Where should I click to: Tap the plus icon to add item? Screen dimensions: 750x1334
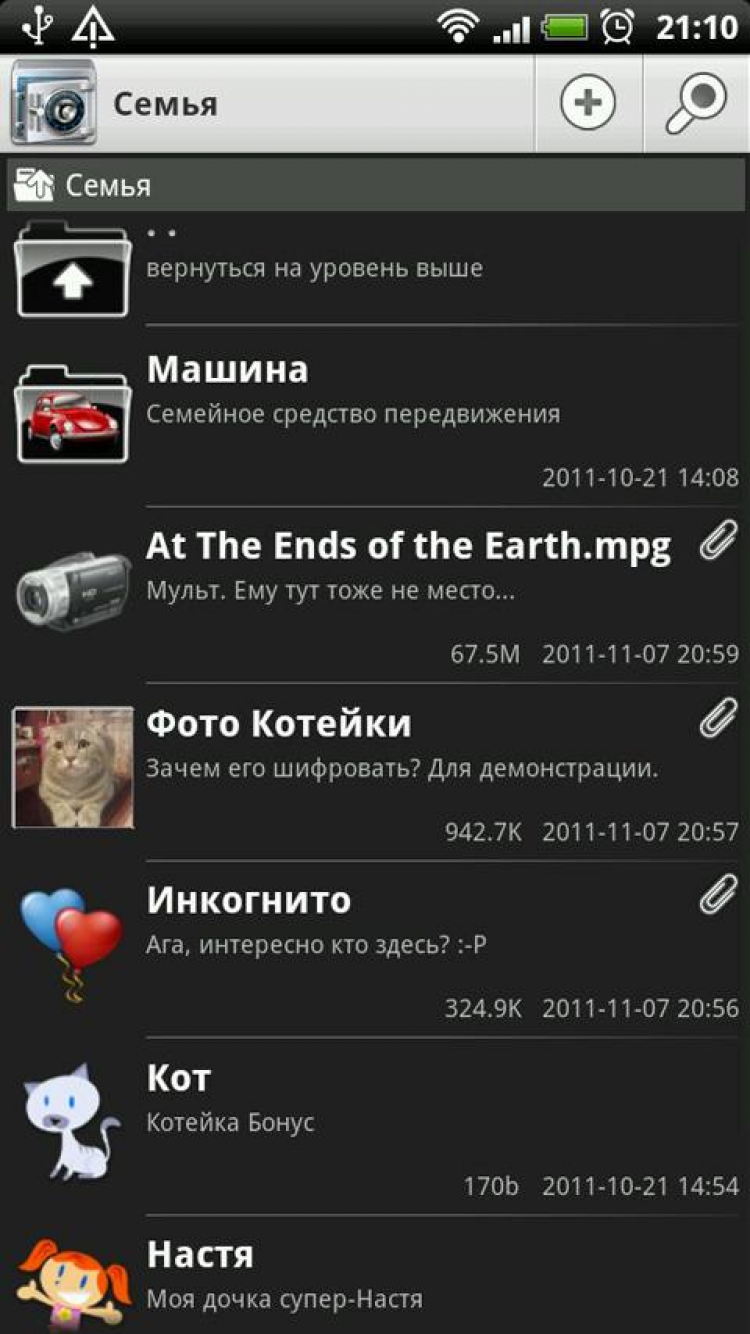tap(587, 103)
